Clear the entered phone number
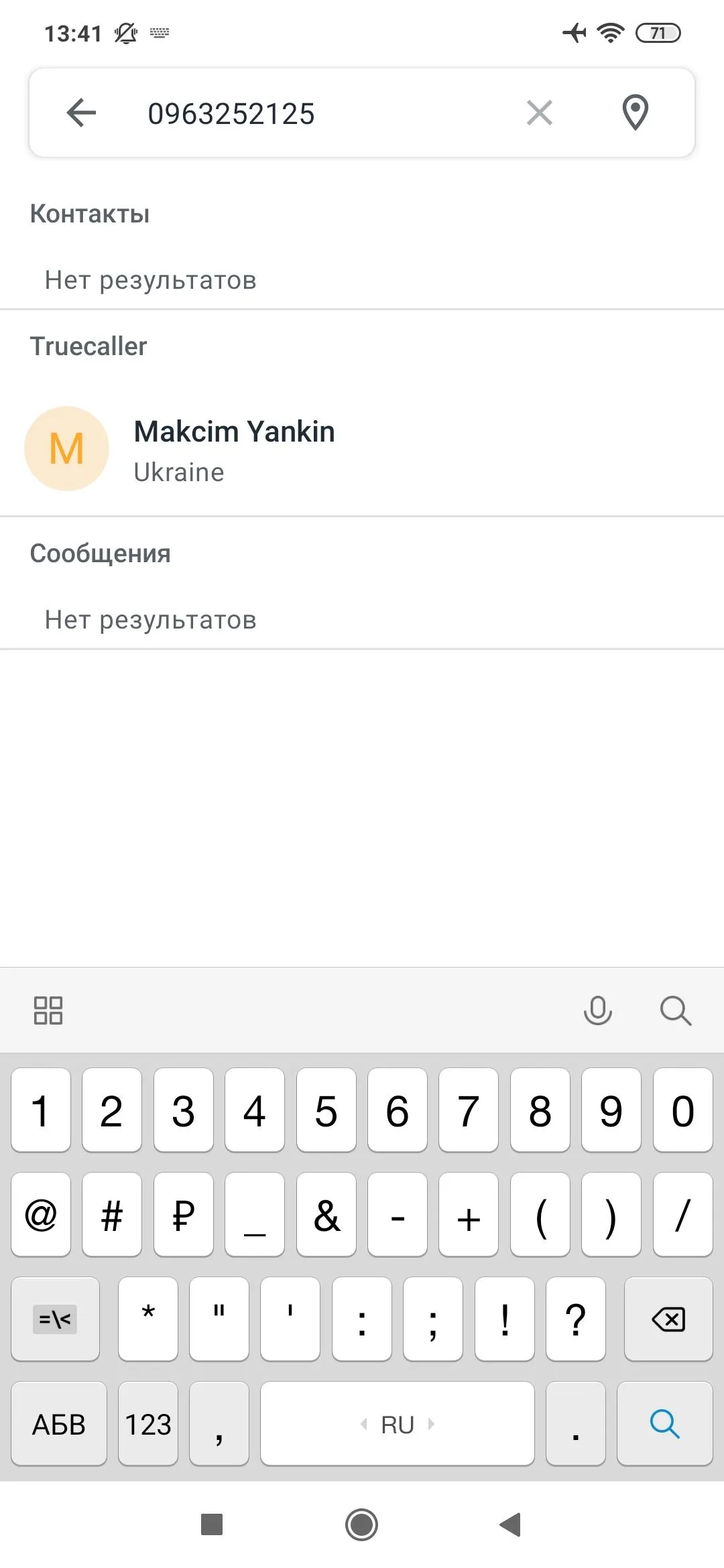Screen dimensions: 724x1568 click(540, 113)
